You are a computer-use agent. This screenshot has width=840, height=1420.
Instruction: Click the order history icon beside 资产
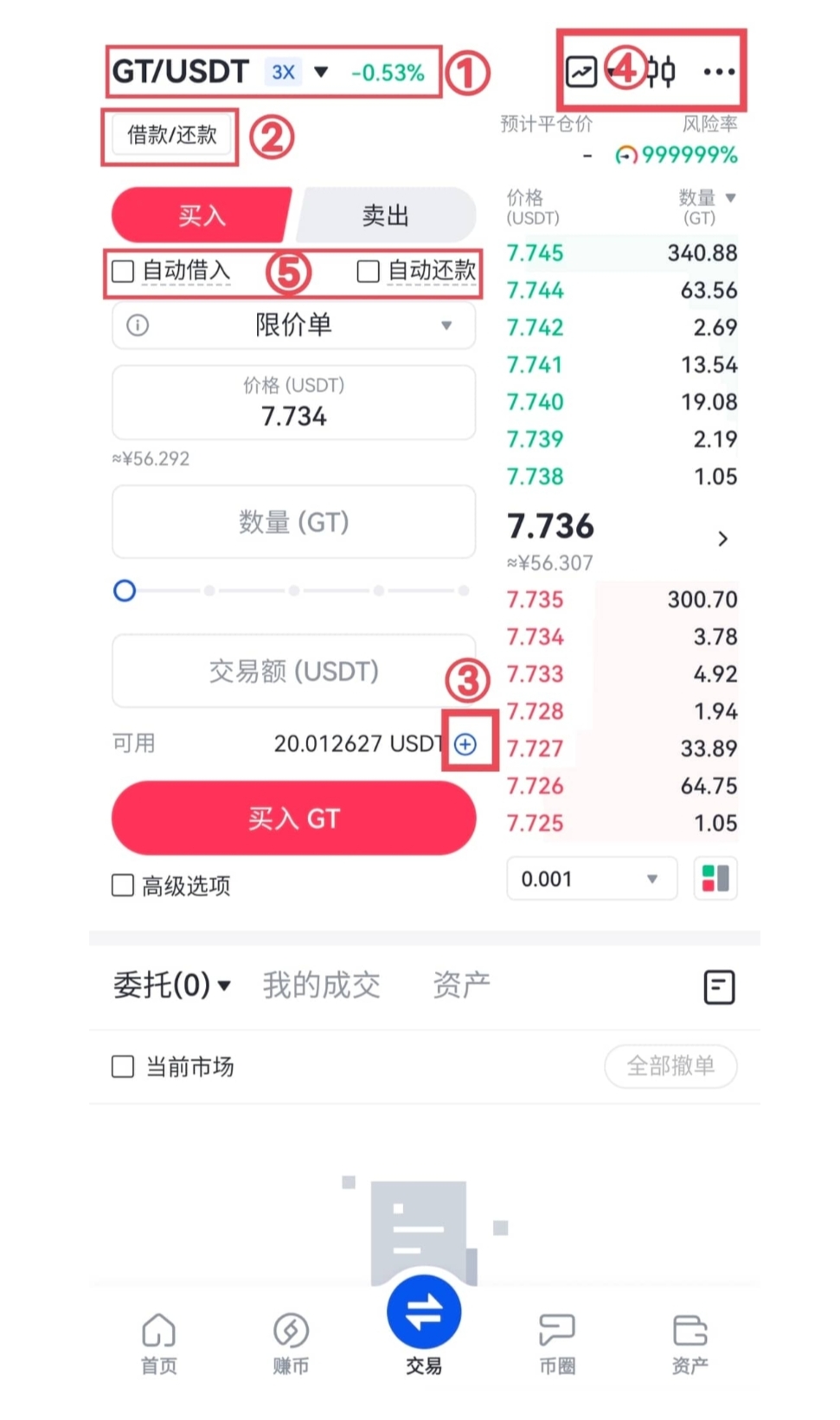[719, 986]
